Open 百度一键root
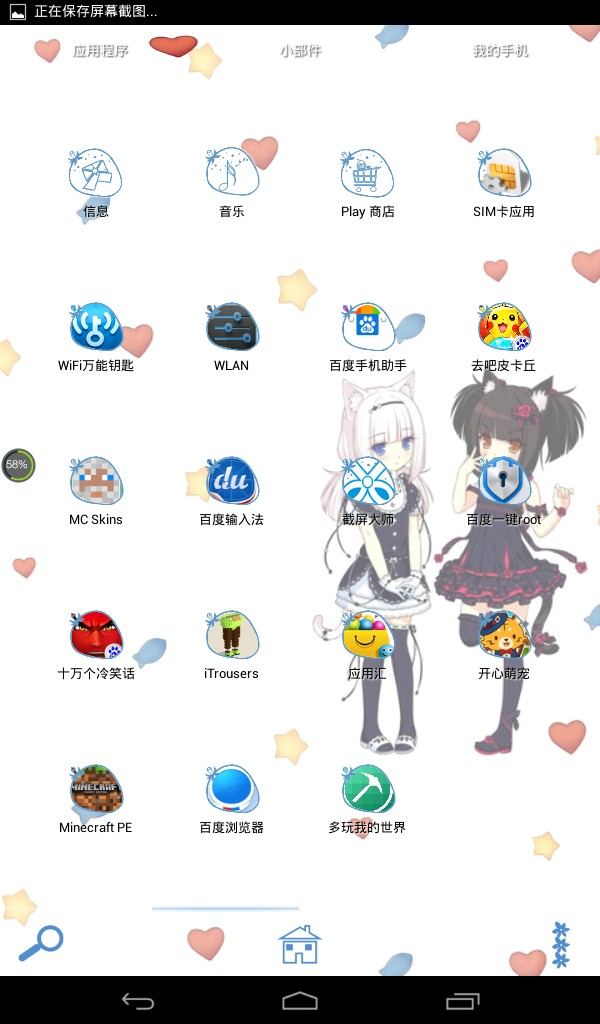Screen dimensions: 600x1024 [504, 488]
